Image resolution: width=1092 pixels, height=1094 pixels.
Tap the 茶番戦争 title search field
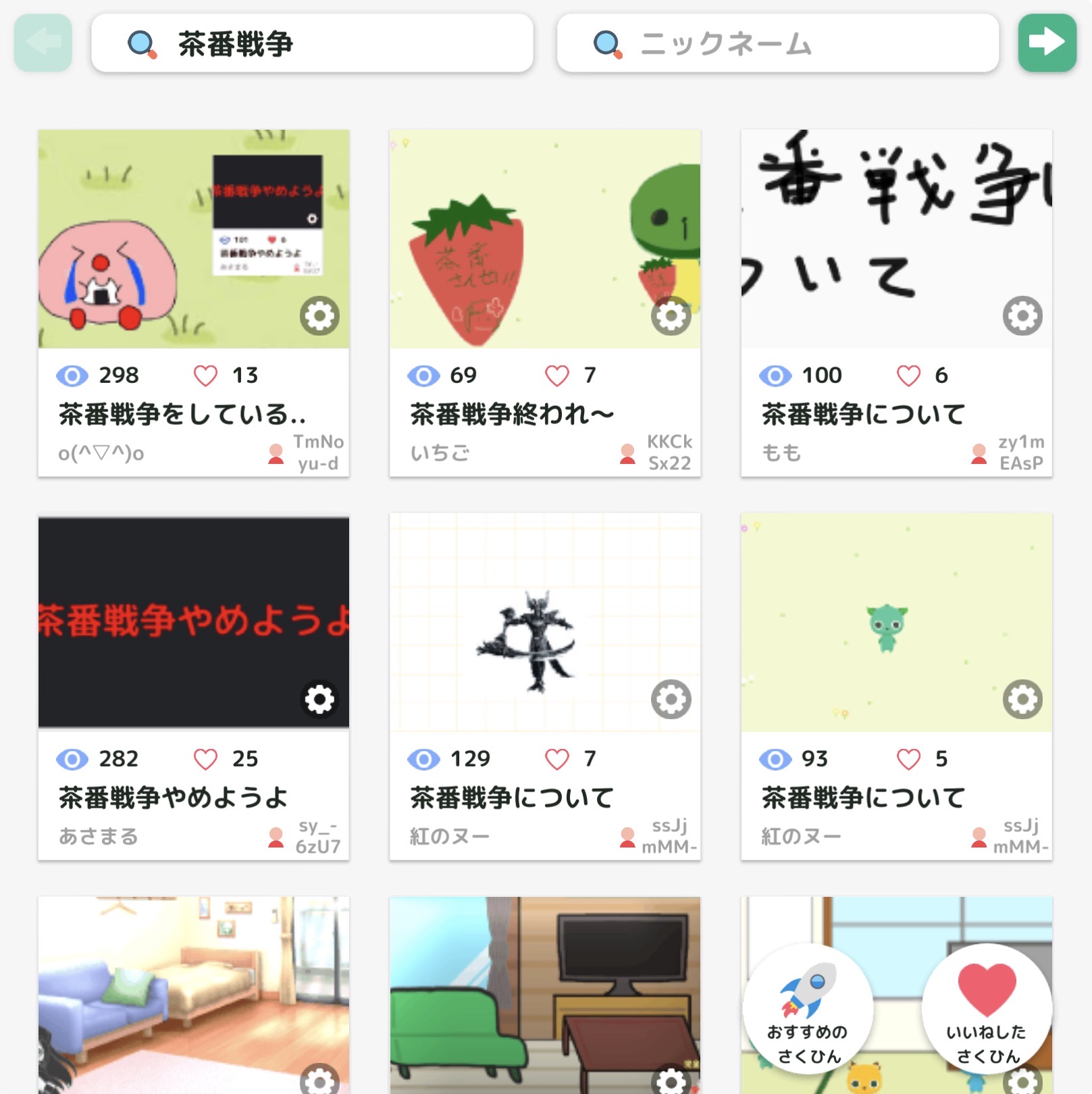[x=312, y=44]
